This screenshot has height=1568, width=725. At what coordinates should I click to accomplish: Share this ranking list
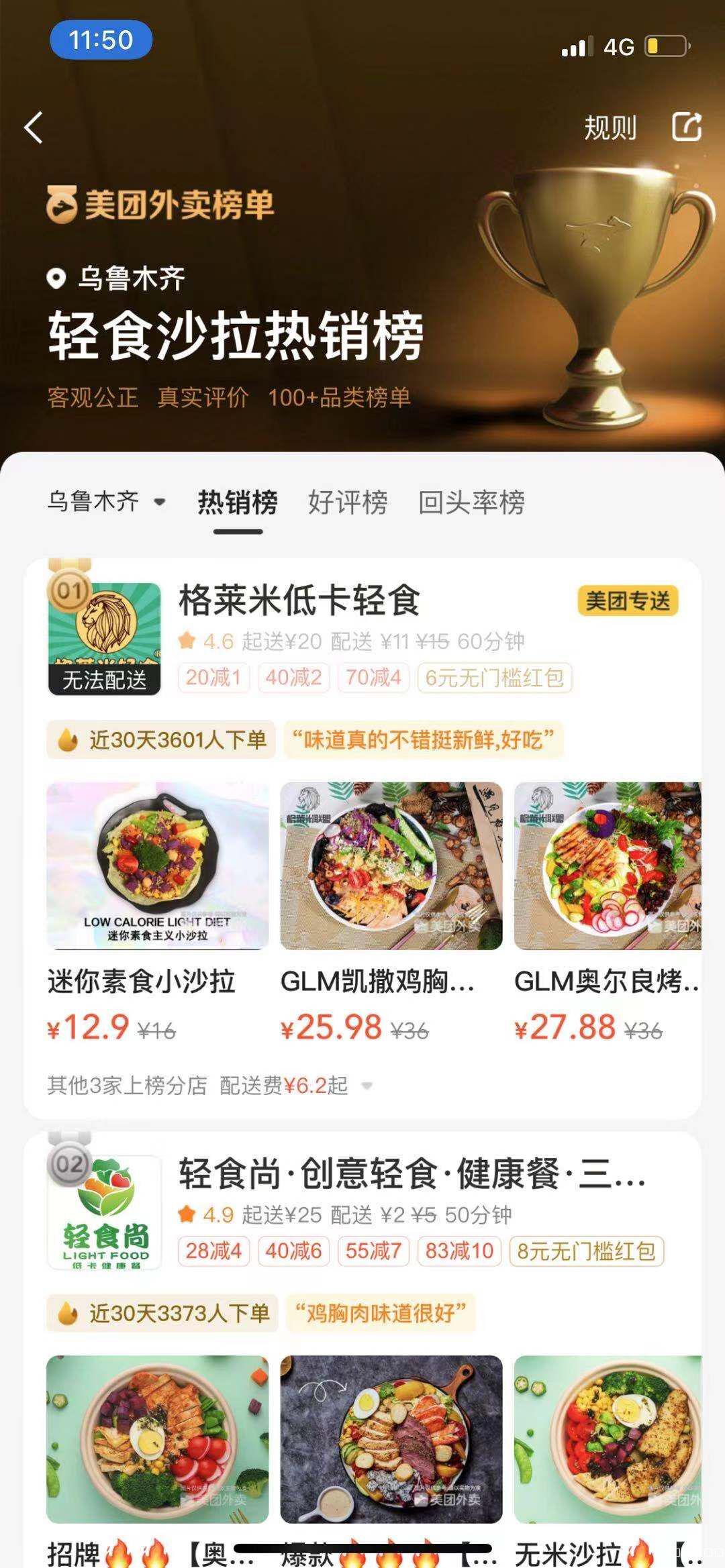tap(687, 127)
